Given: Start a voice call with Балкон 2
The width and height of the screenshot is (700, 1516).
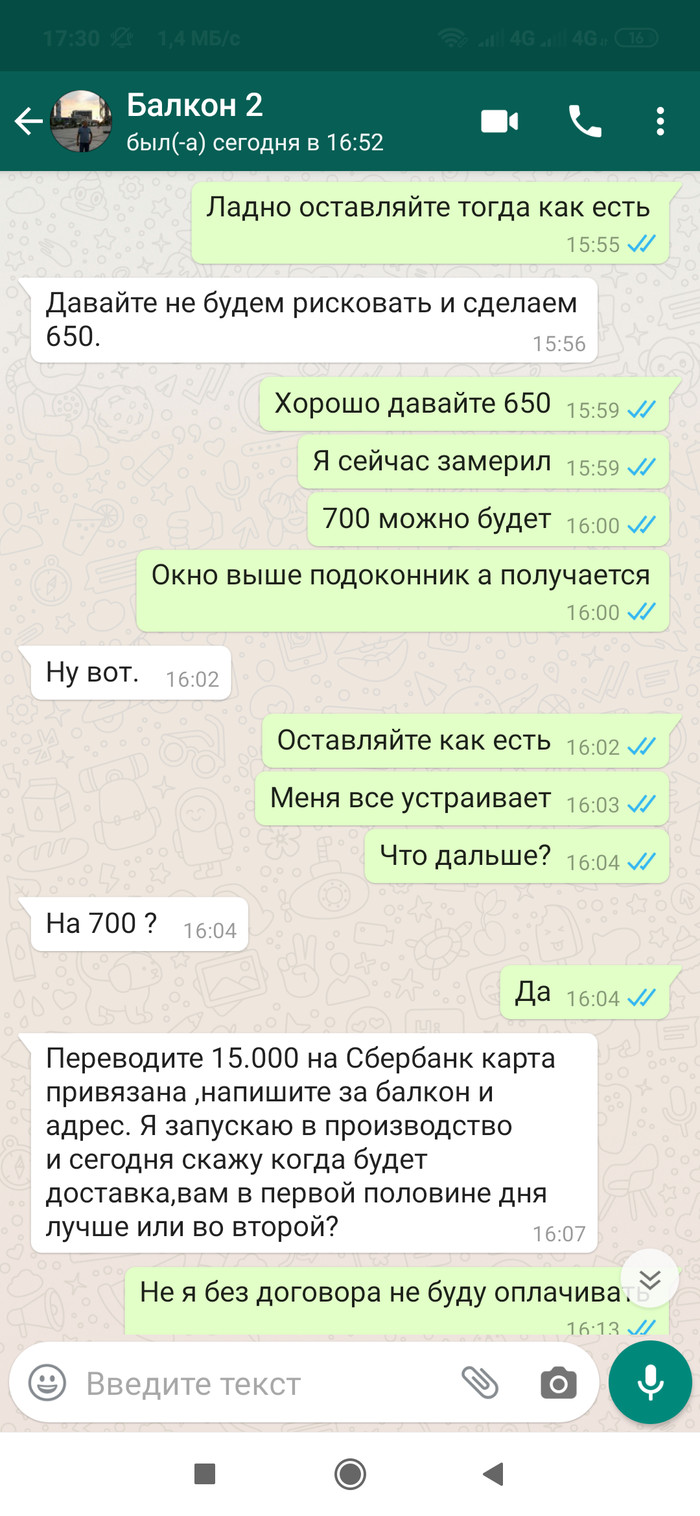Looking at the screenshot, I should tap(585, 122).
